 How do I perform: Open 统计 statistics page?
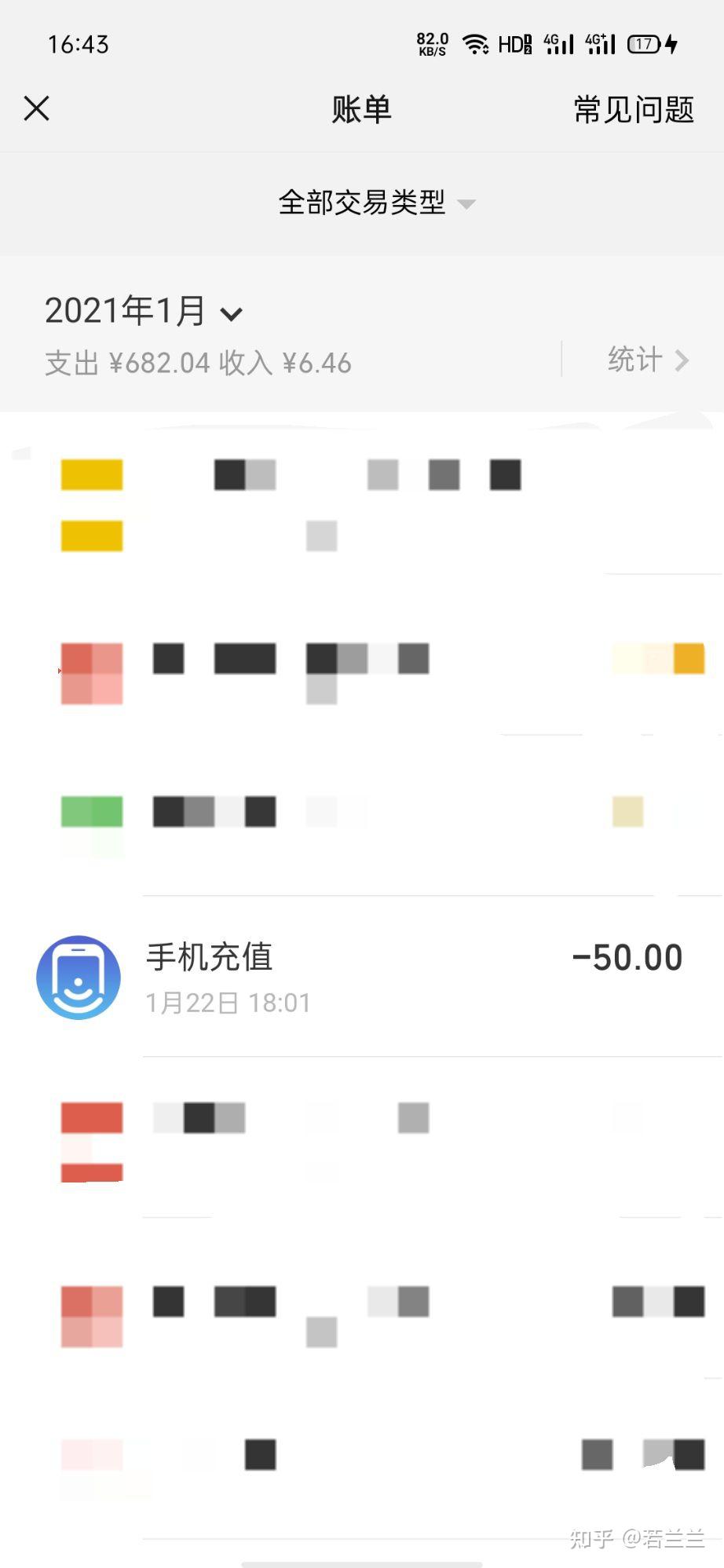coord(646,360)
